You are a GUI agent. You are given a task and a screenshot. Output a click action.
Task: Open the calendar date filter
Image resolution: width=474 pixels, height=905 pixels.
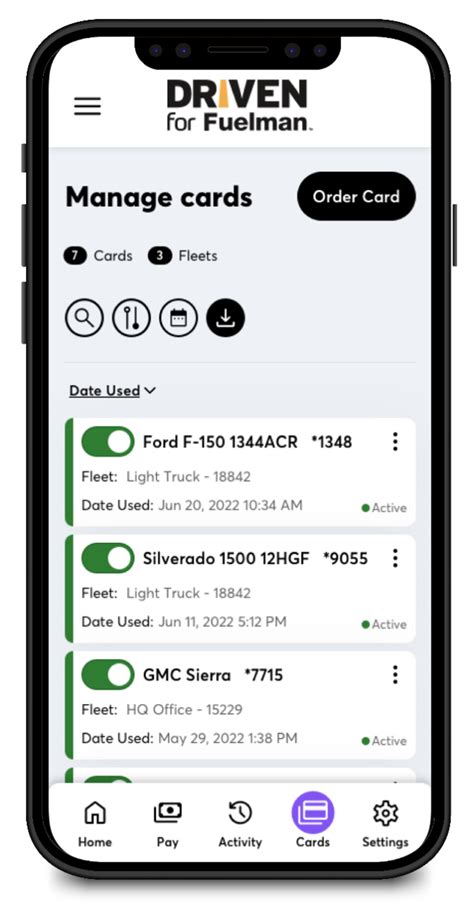coord(178,318)
